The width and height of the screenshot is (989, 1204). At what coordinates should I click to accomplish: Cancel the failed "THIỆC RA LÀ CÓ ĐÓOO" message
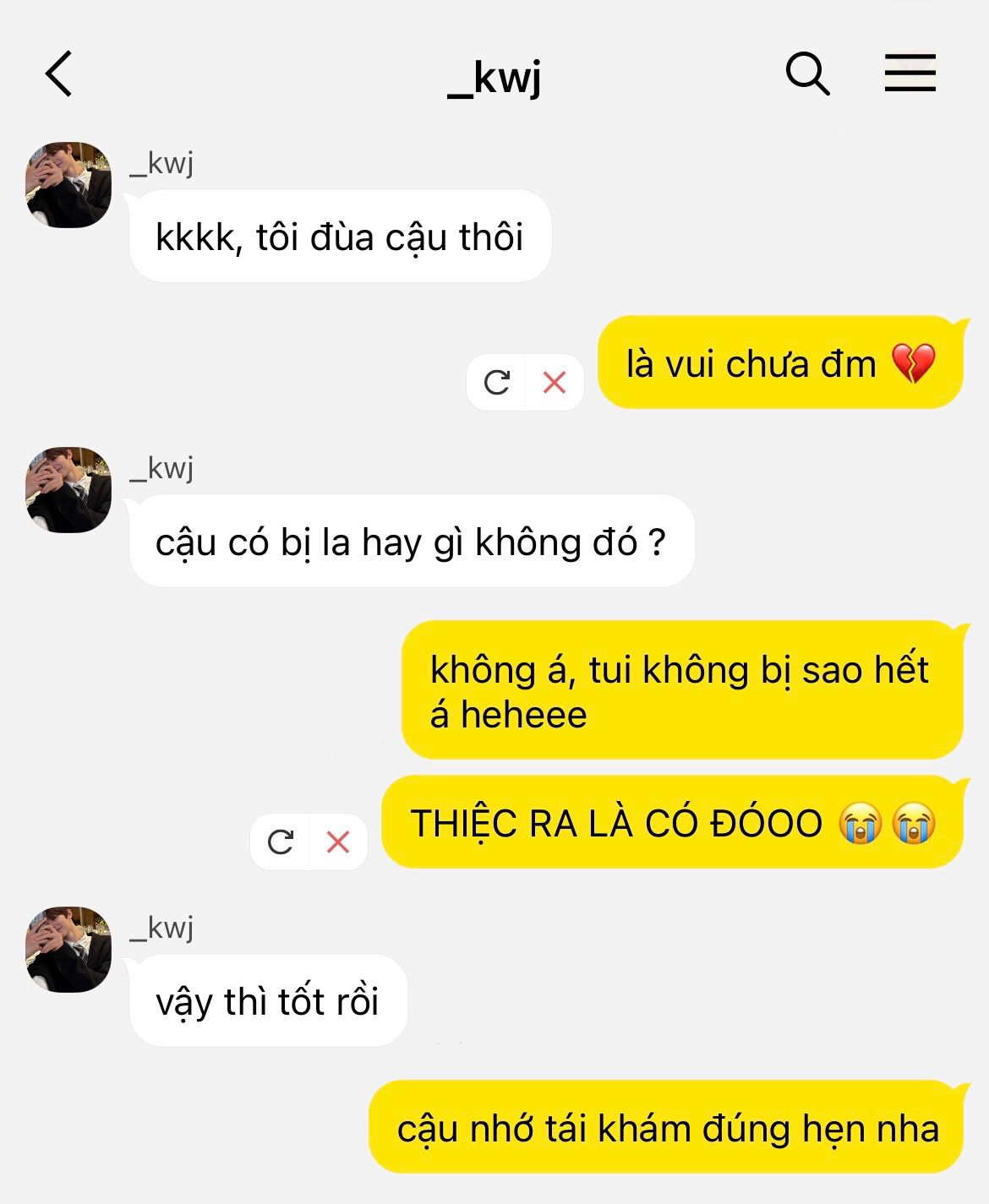click(338, 842)
